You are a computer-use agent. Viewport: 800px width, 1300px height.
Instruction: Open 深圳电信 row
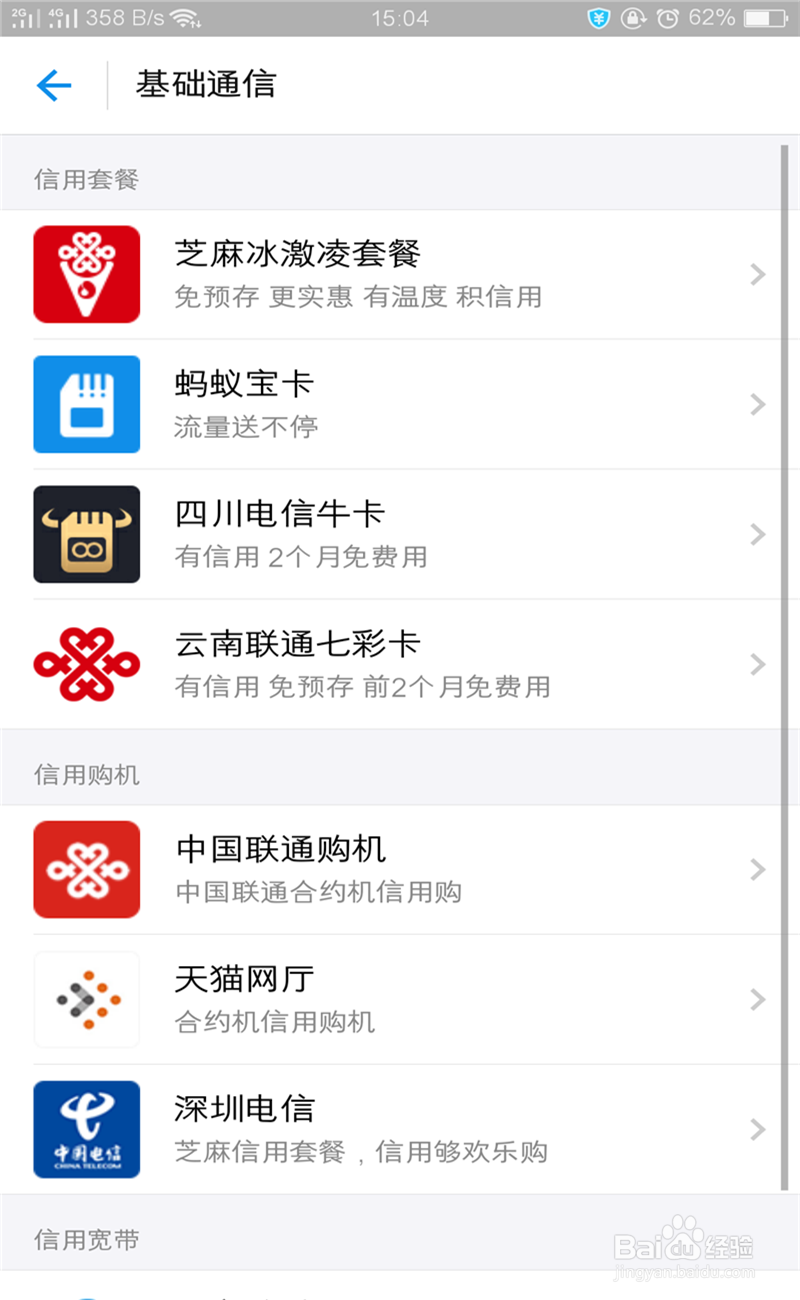[x=400, y=1130]
